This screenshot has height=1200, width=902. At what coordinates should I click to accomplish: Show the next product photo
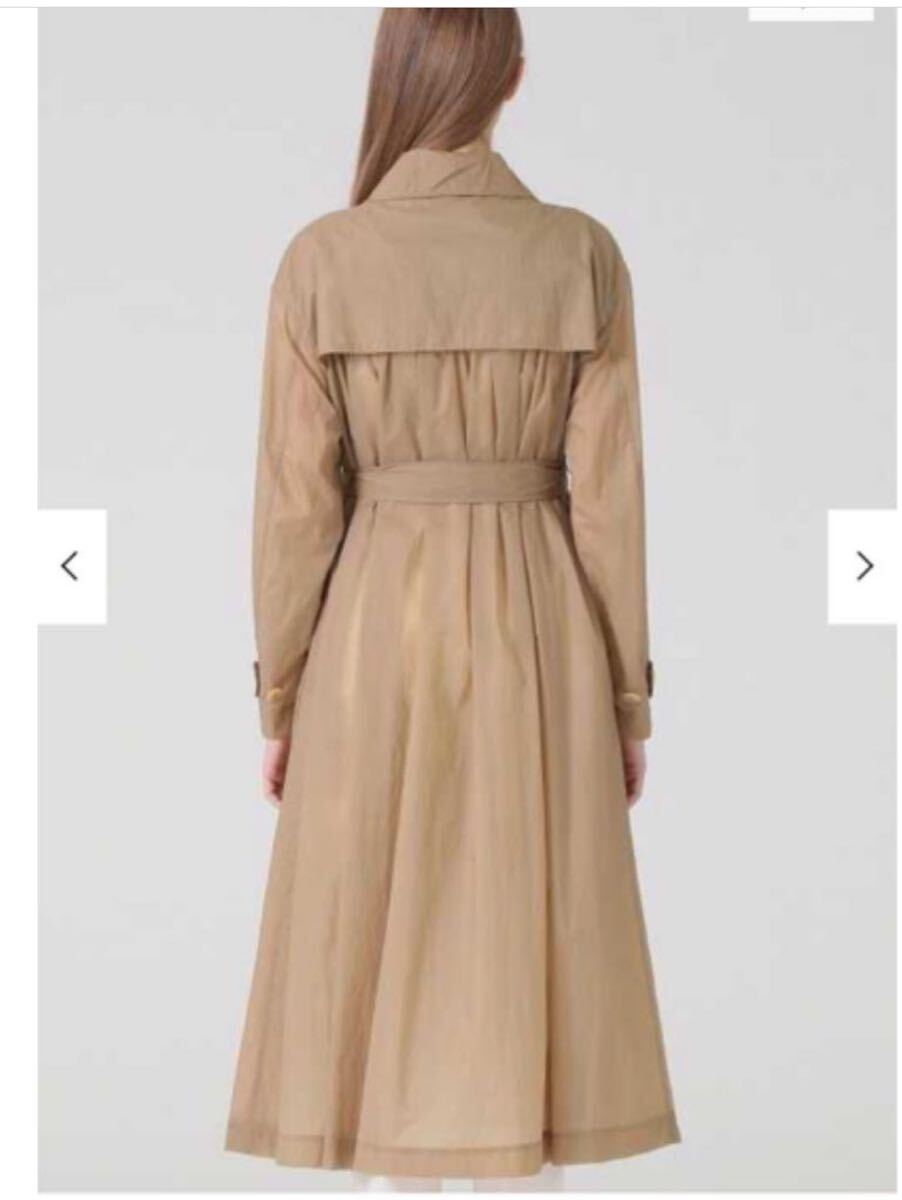[864, 566]
